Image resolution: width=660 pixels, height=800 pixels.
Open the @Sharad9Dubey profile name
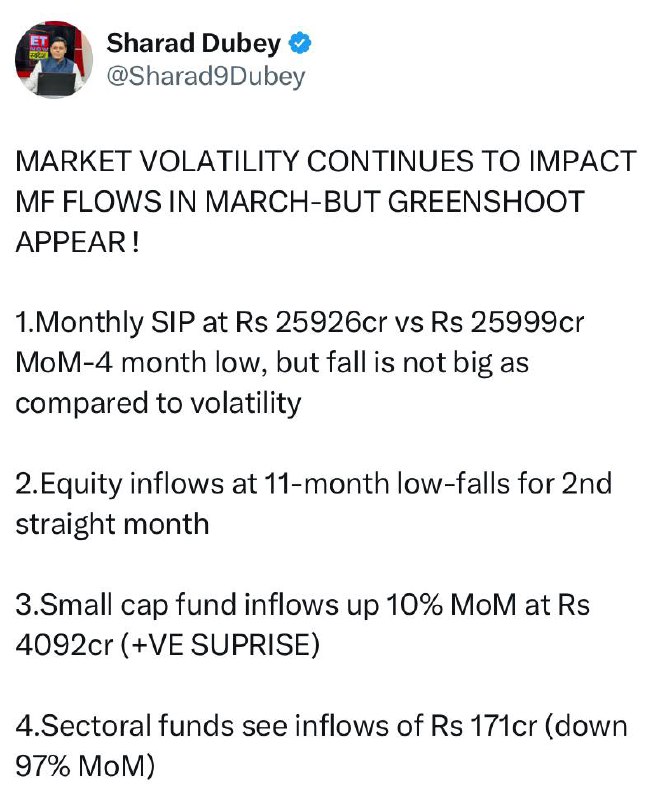point(206,77)
